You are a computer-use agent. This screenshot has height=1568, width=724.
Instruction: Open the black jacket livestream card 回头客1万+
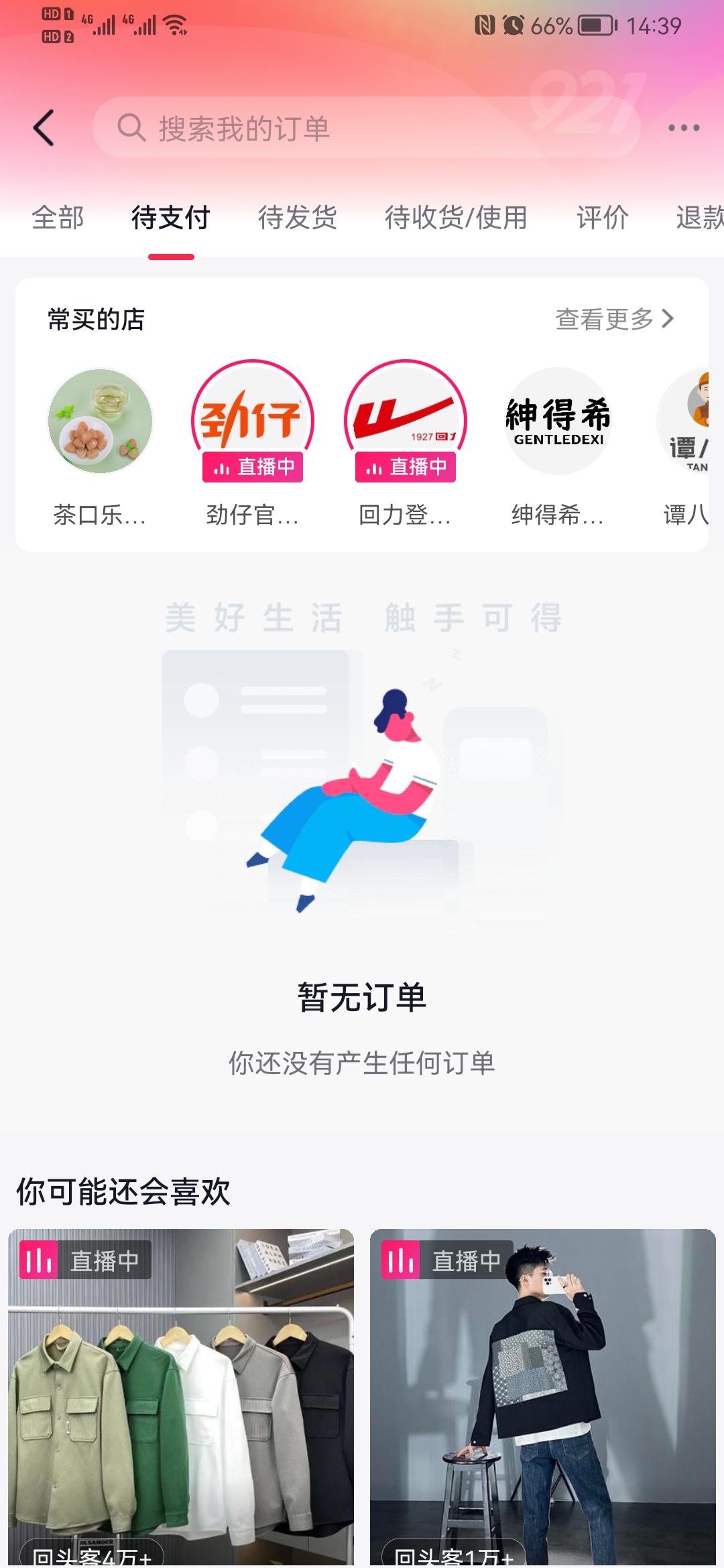click(x=543, y=1400)
